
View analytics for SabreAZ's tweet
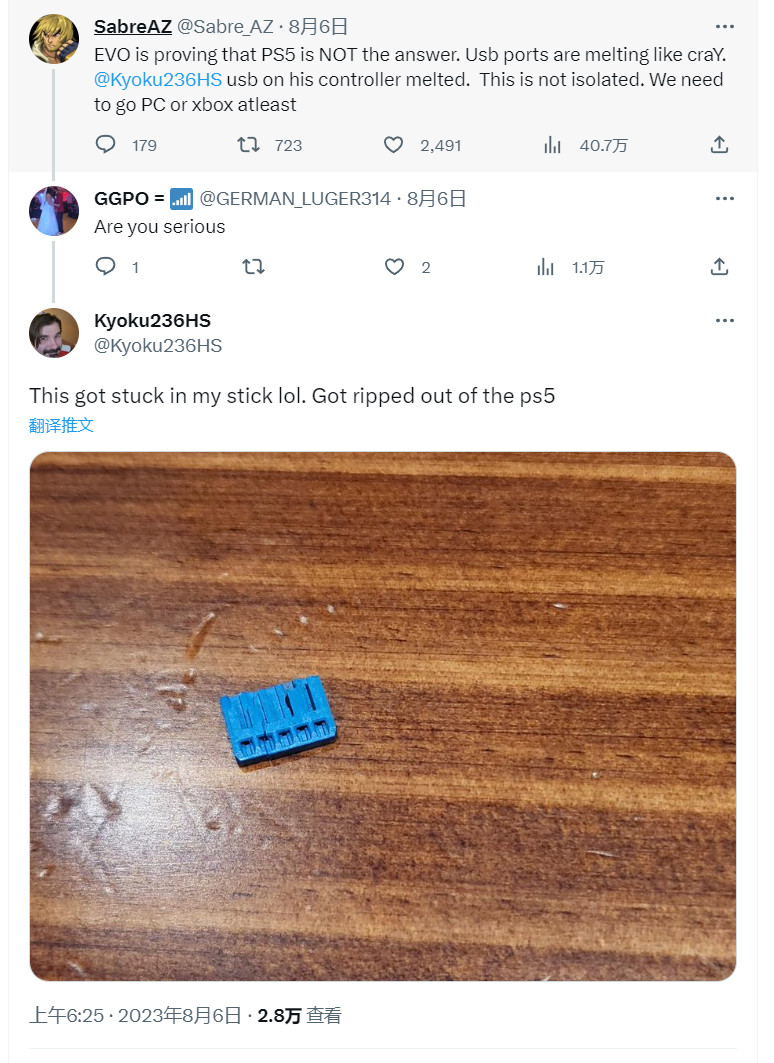(x=553, y=145)
